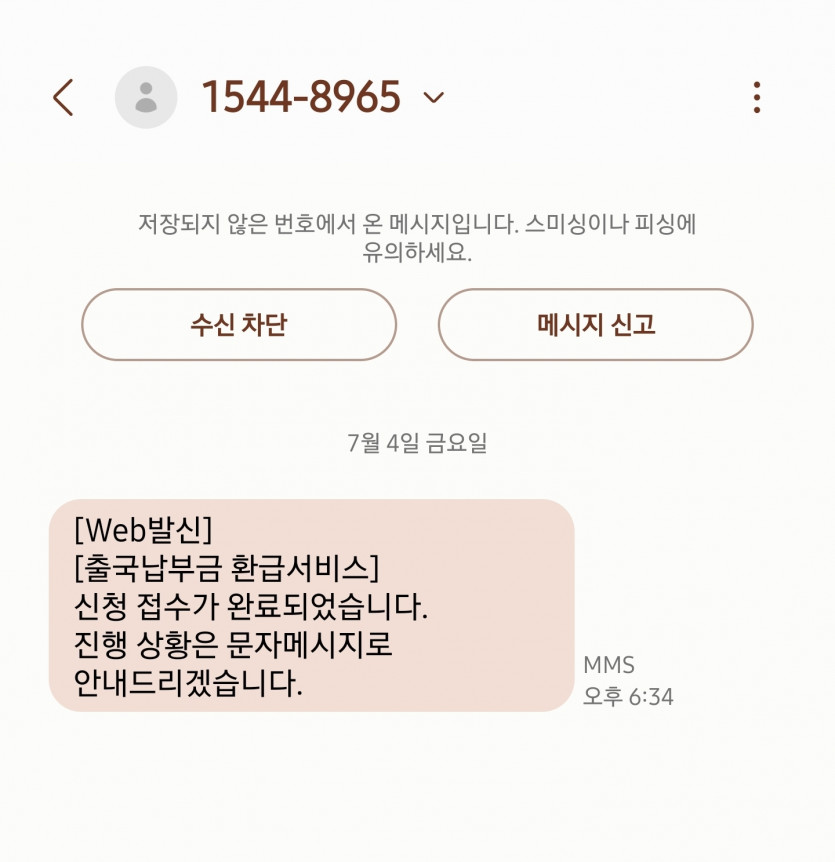
Task: Open the three-dot overflow menu
Action: 756,97
